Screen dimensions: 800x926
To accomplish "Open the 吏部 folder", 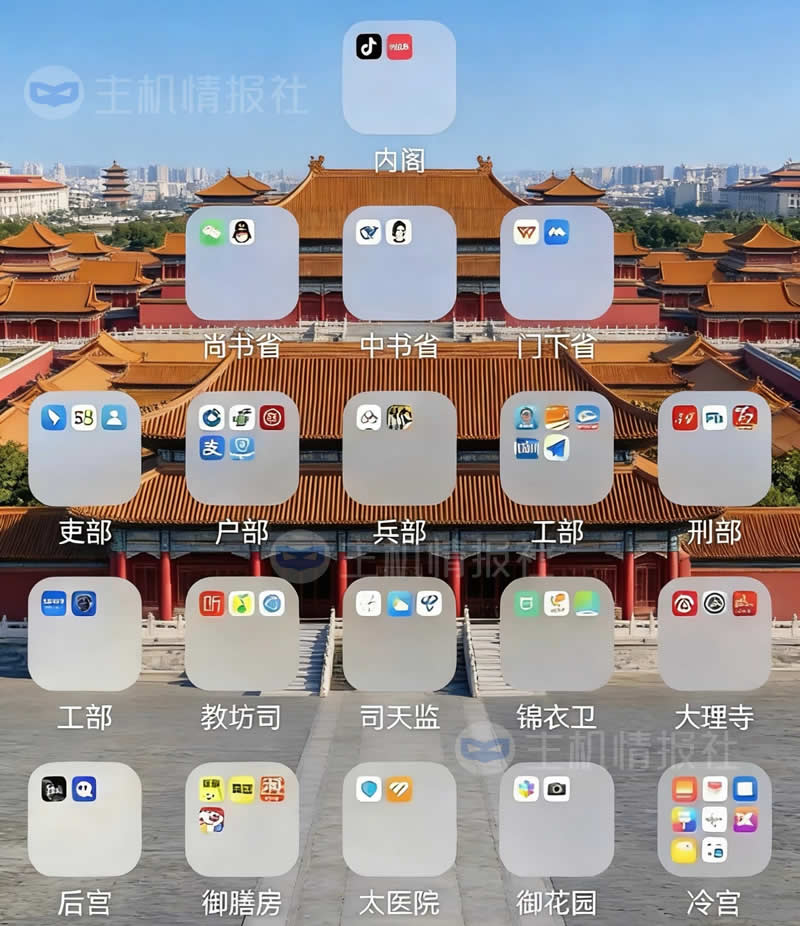I will tap(85, 448).
